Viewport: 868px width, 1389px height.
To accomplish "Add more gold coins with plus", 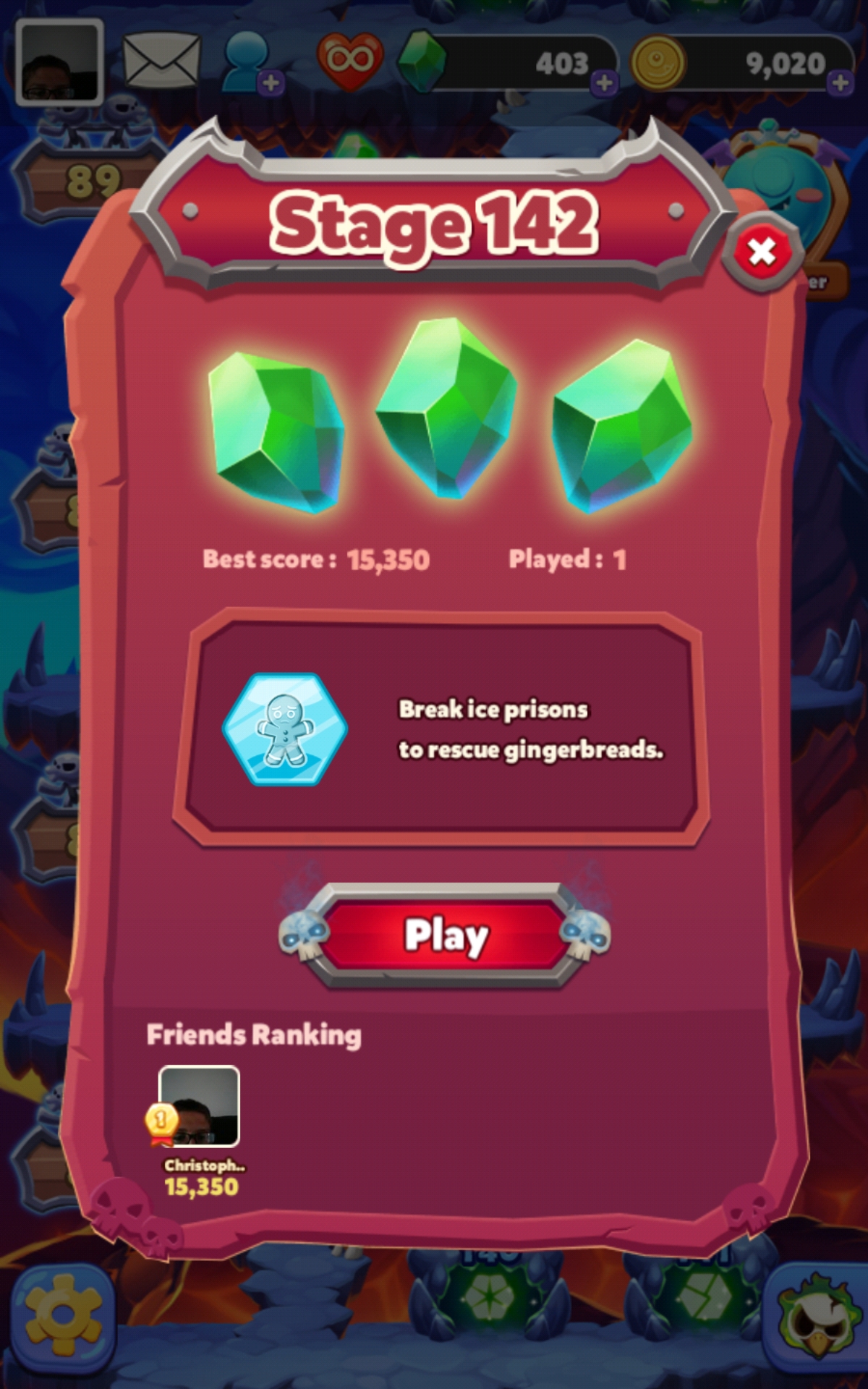I will click(x=840, y=82).
